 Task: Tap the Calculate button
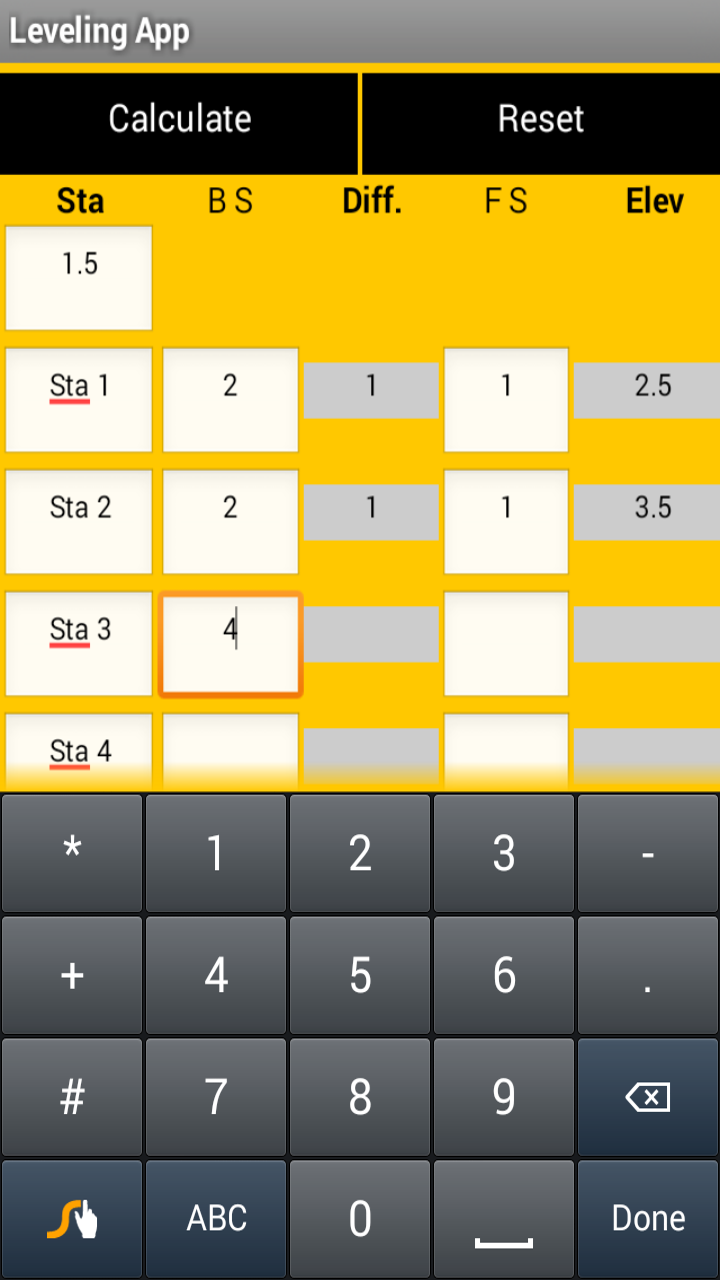click(179, 118)
